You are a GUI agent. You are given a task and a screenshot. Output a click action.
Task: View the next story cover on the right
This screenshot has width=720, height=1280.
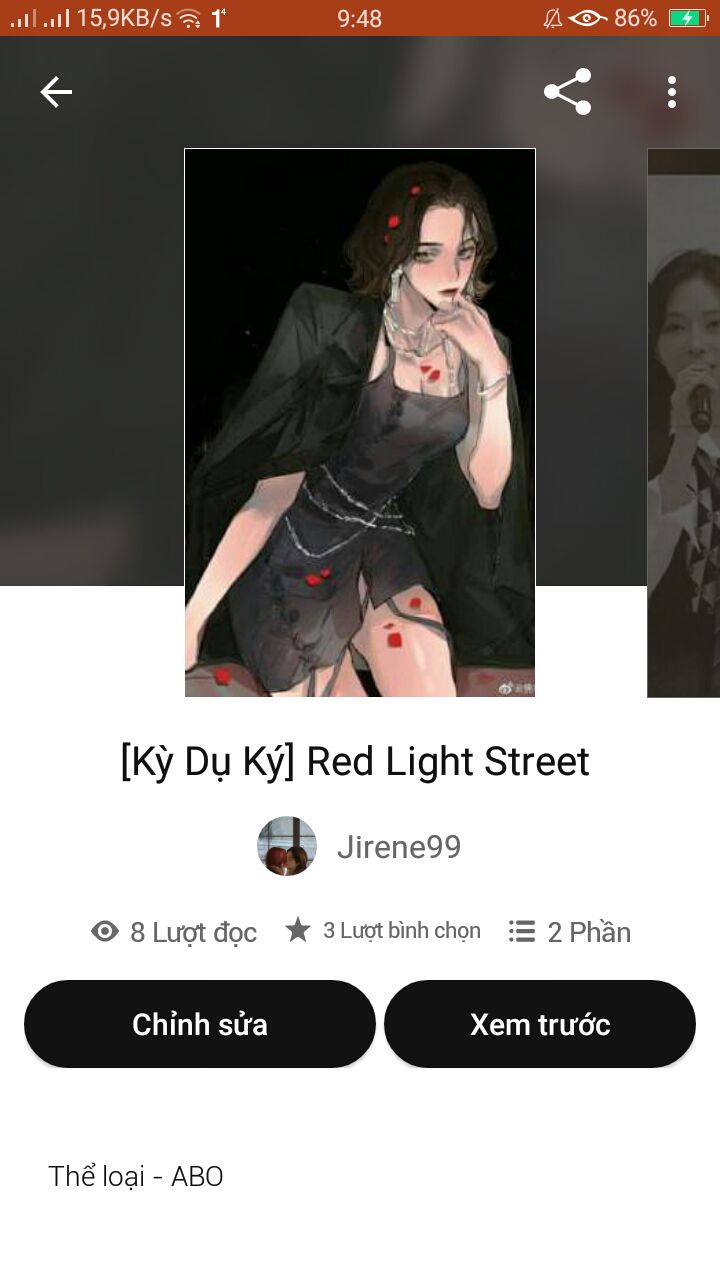click(x=685, y=422)
